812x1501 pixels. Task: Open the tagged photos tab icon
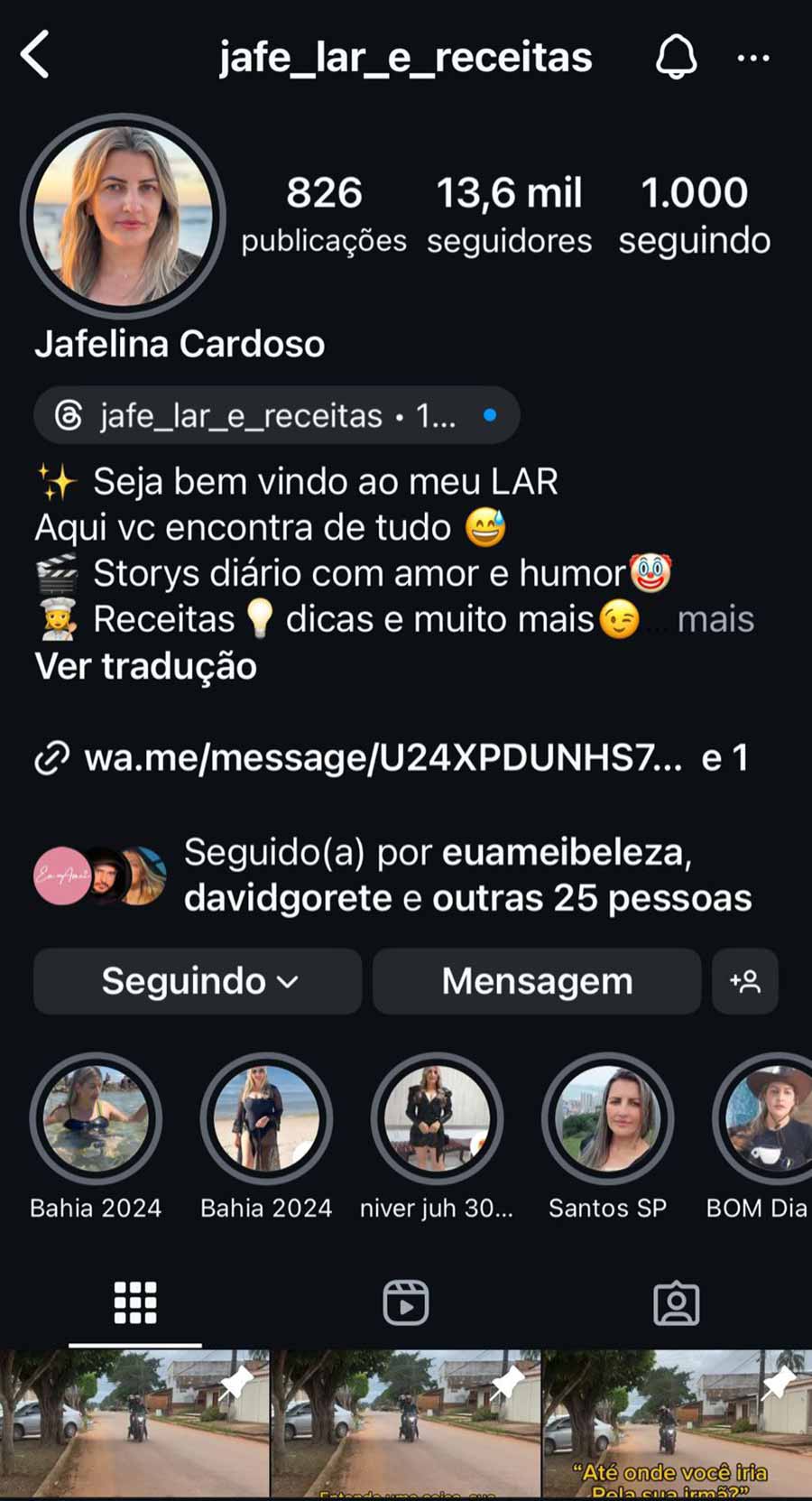[677, 1301]
